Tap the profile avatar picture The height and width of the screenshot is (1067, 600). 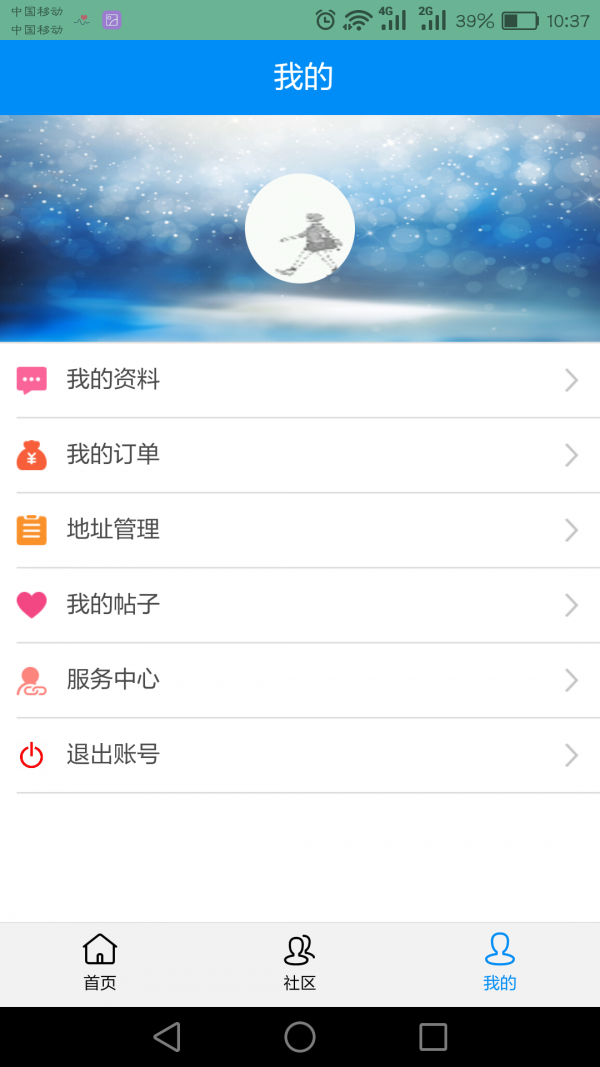click(x=300, y=228)
